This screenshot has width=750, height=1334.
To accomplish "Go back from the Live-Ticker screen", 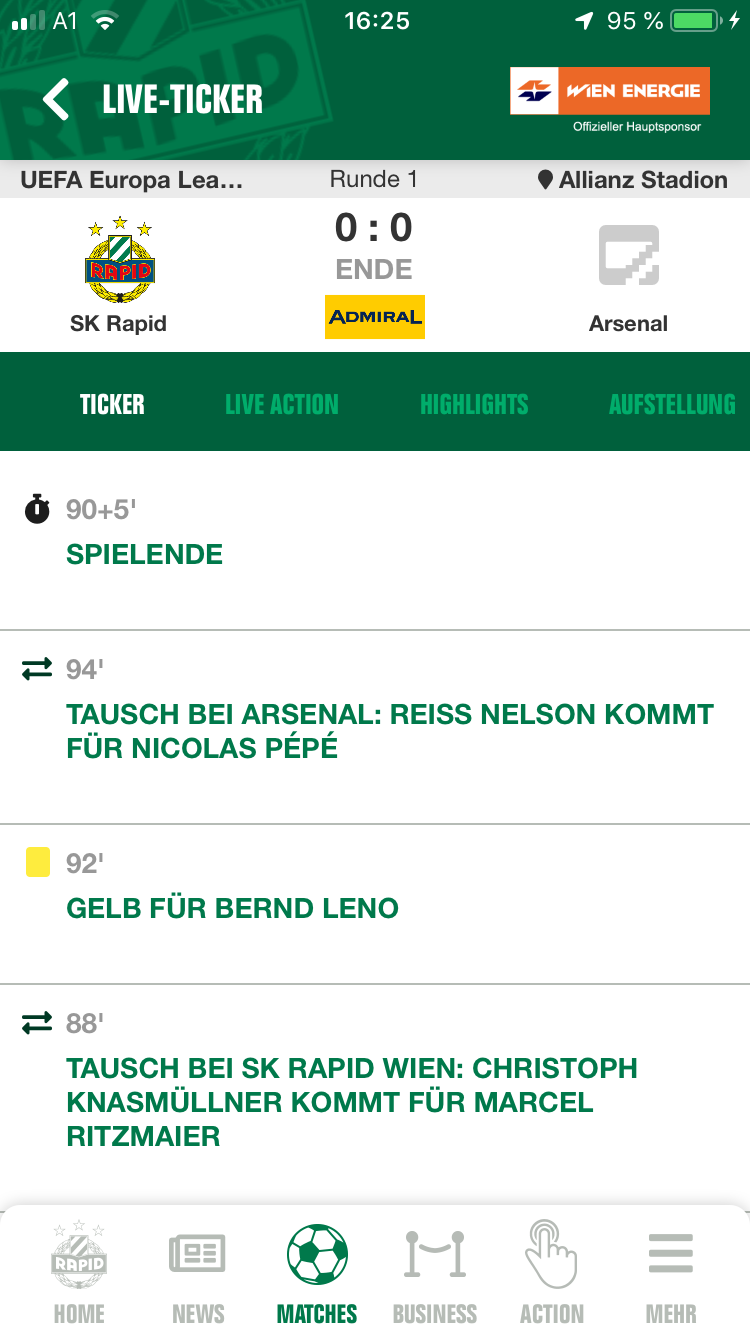I will point(56,100).
